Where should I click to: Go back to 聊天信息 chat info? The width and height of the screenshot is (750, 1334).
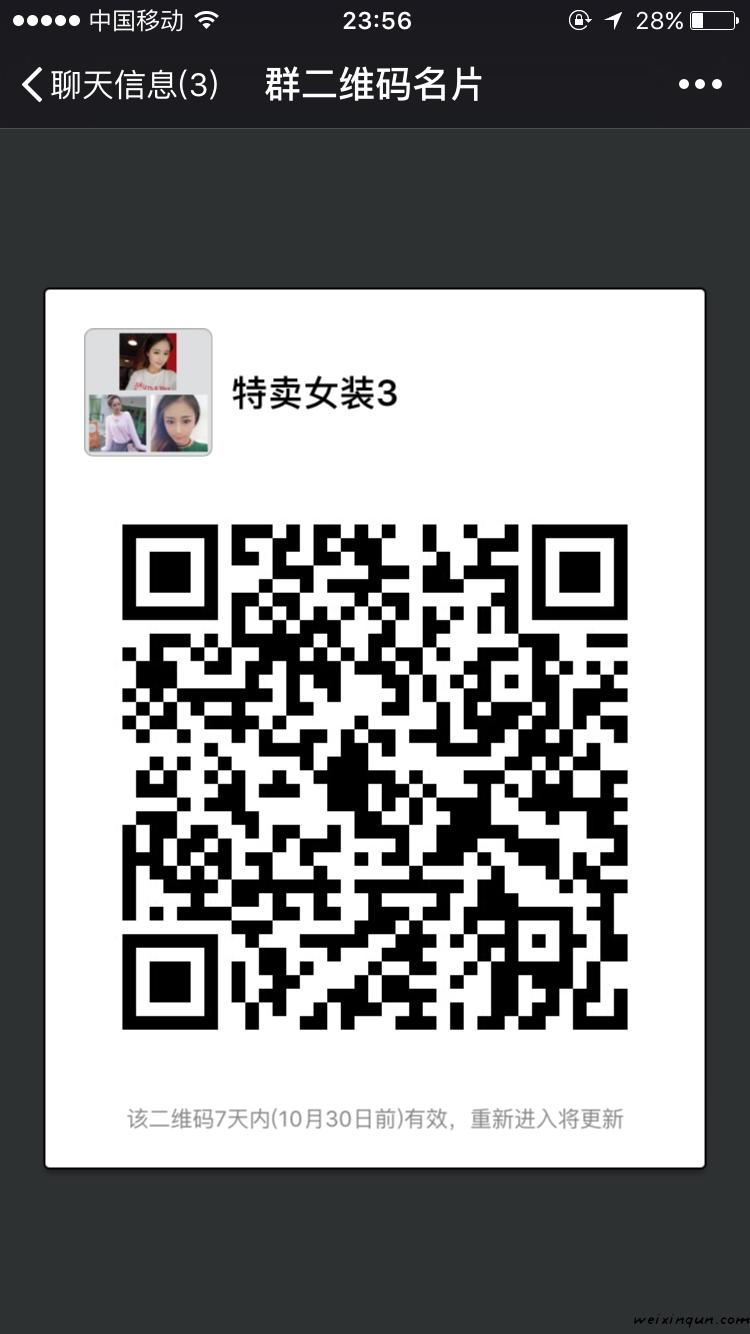coord(118,85)
